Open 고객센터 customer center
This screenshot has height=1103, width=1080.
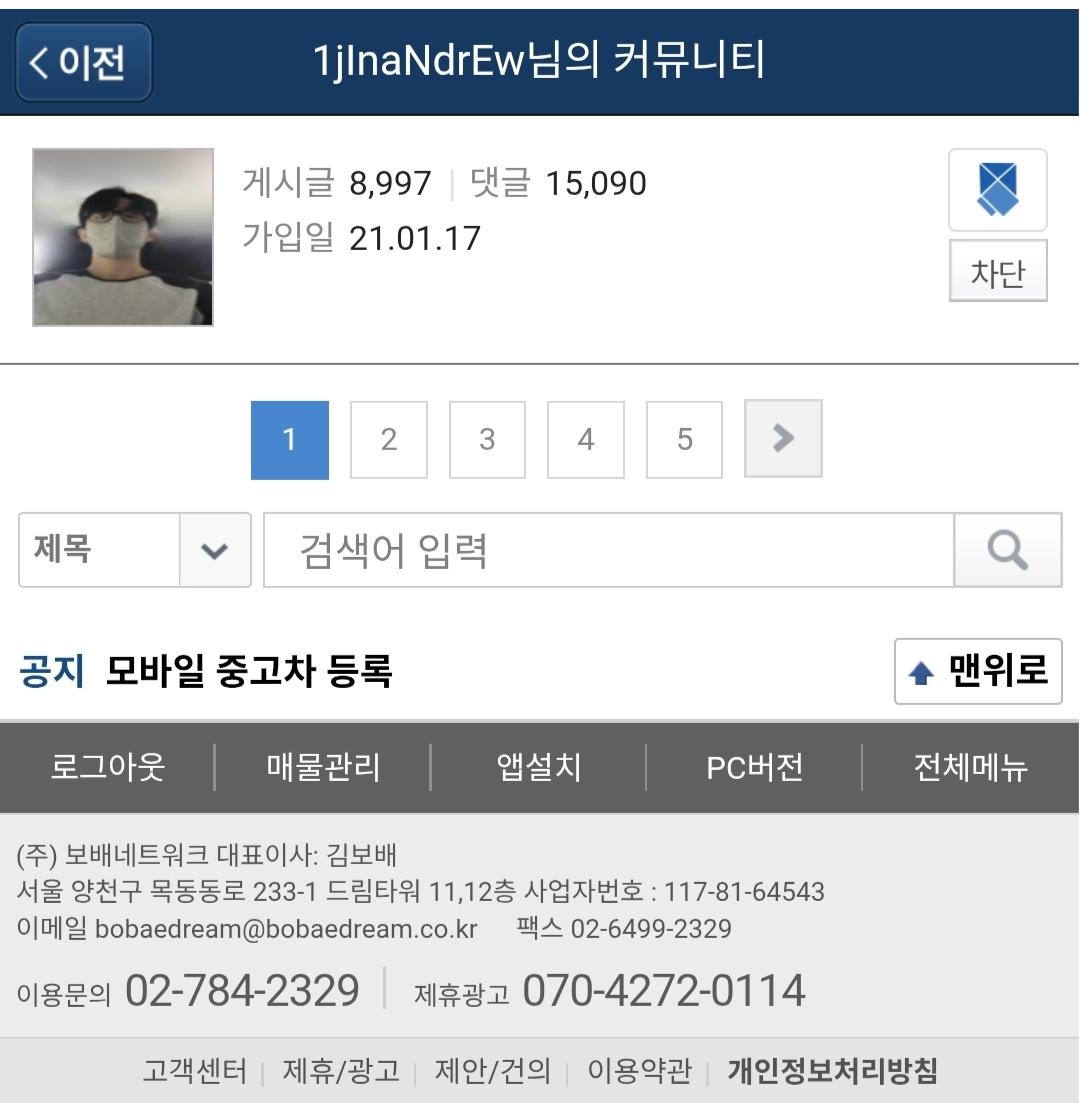click(194, 1071)
